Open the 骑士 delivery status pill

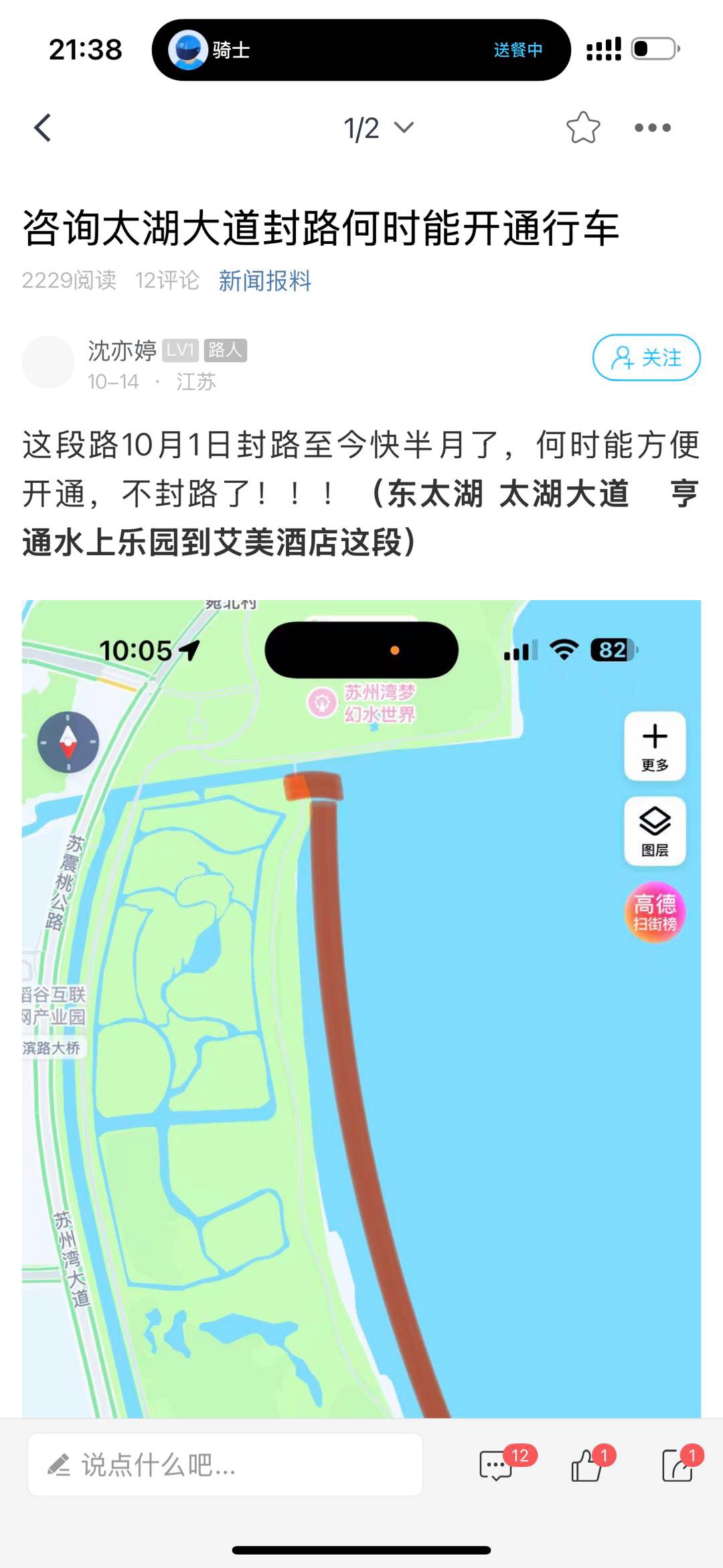point(361,50)
